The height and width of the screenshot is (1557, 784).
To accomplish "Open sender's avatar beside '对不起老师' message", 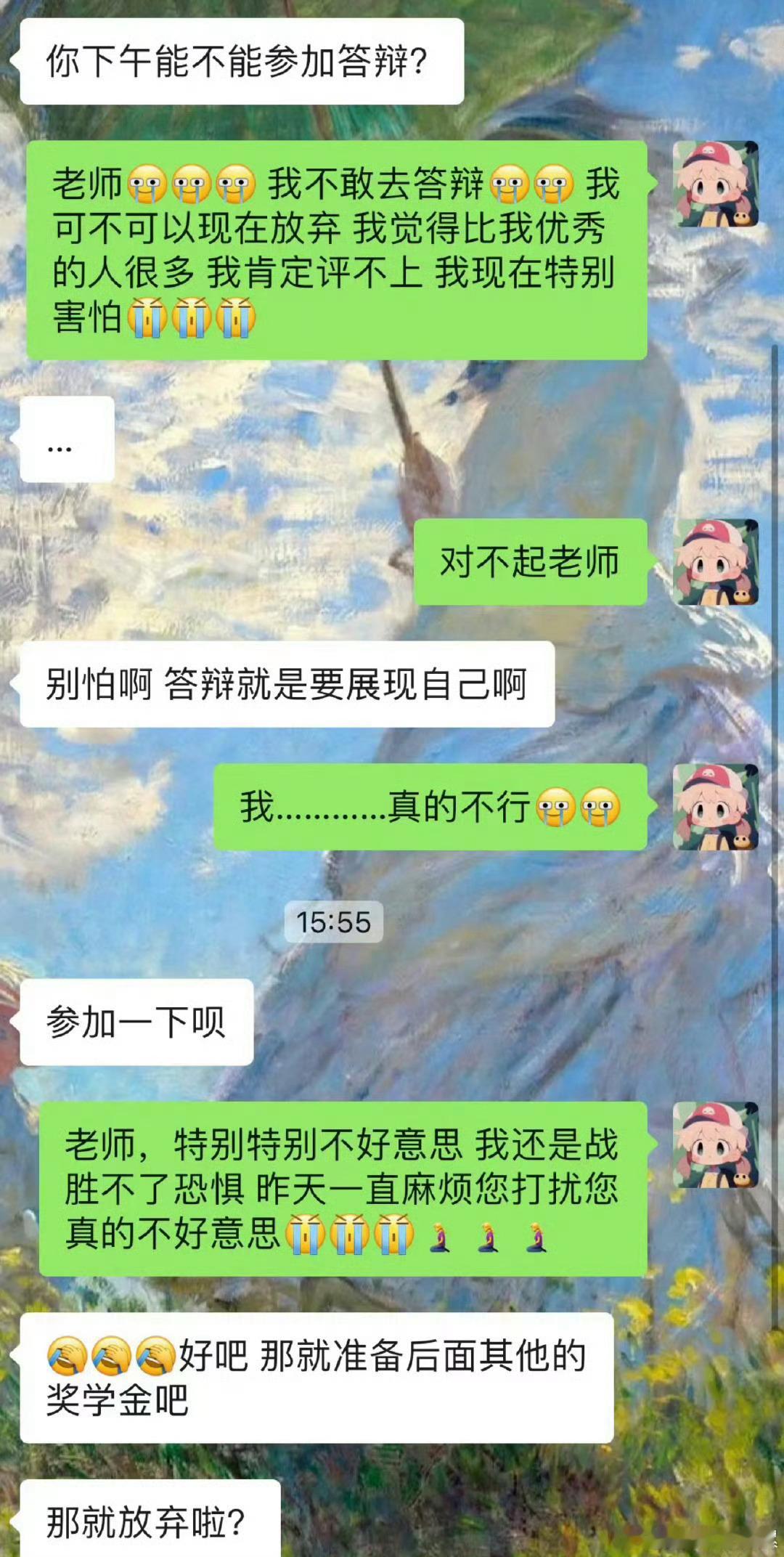I will point(716,562).
